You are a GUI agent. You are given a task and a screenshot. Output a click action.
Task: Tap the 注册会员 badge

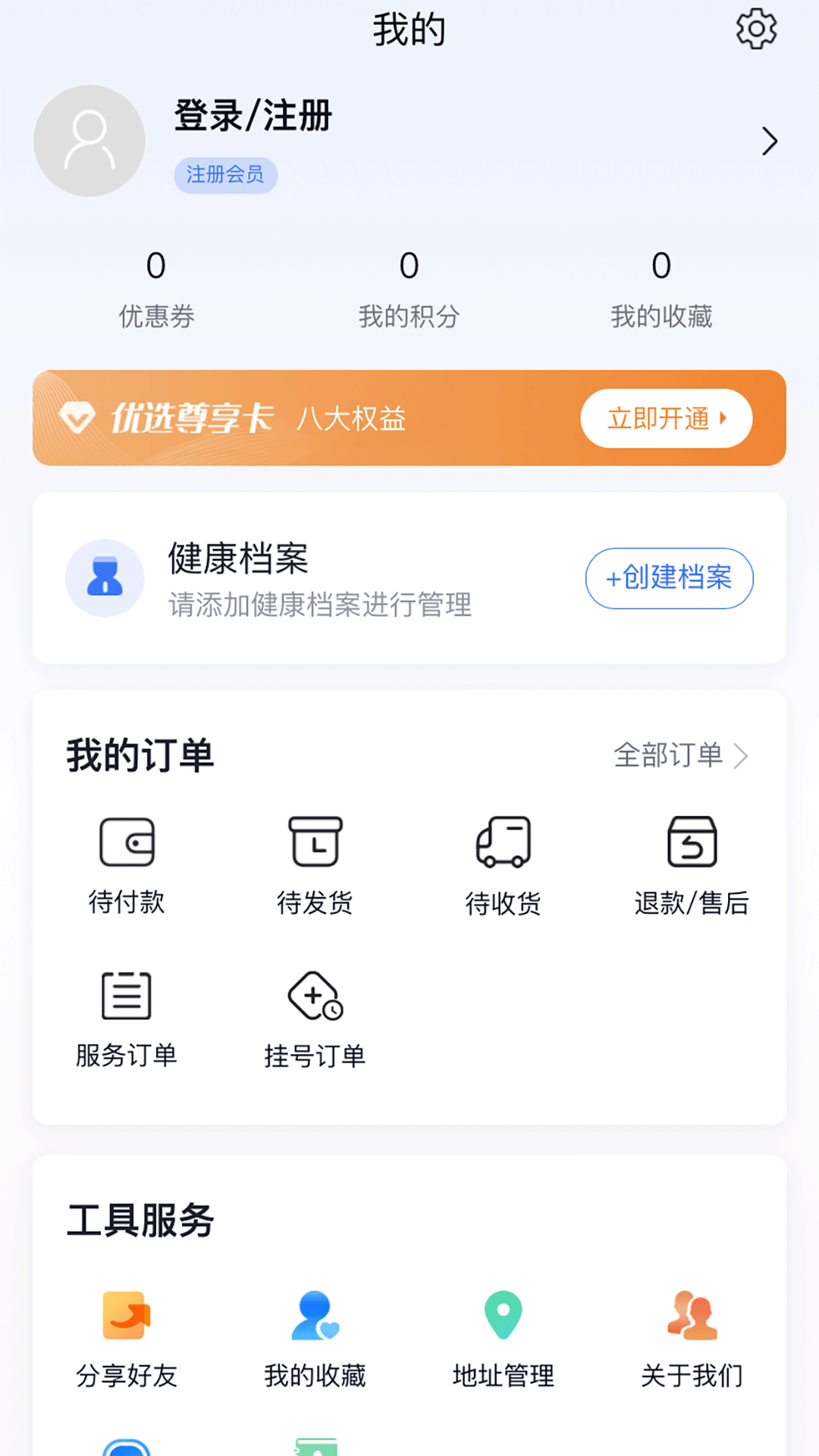tap(225, 175)
